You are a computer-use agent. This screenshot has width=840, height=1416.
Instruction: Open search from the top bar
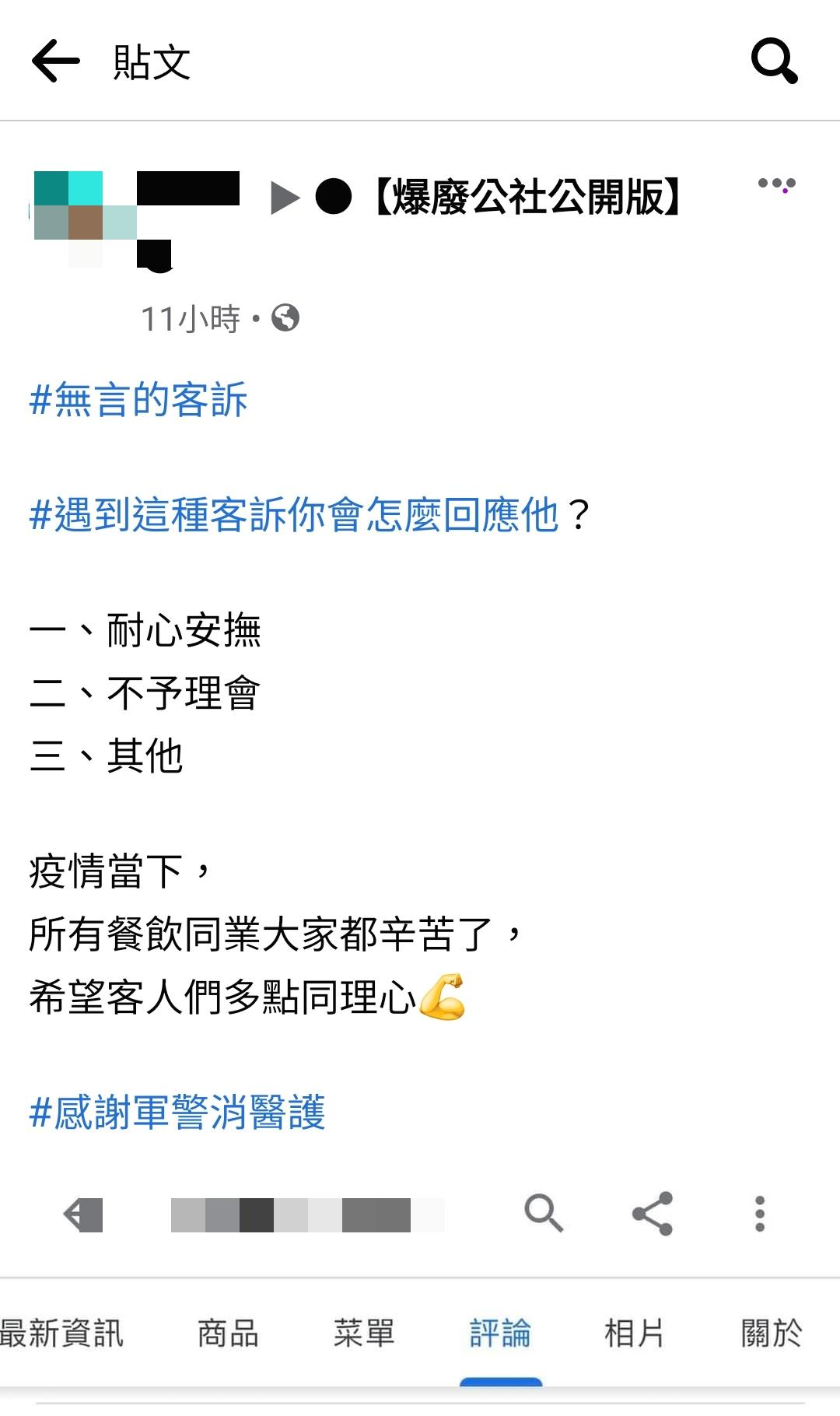[774, 61]
